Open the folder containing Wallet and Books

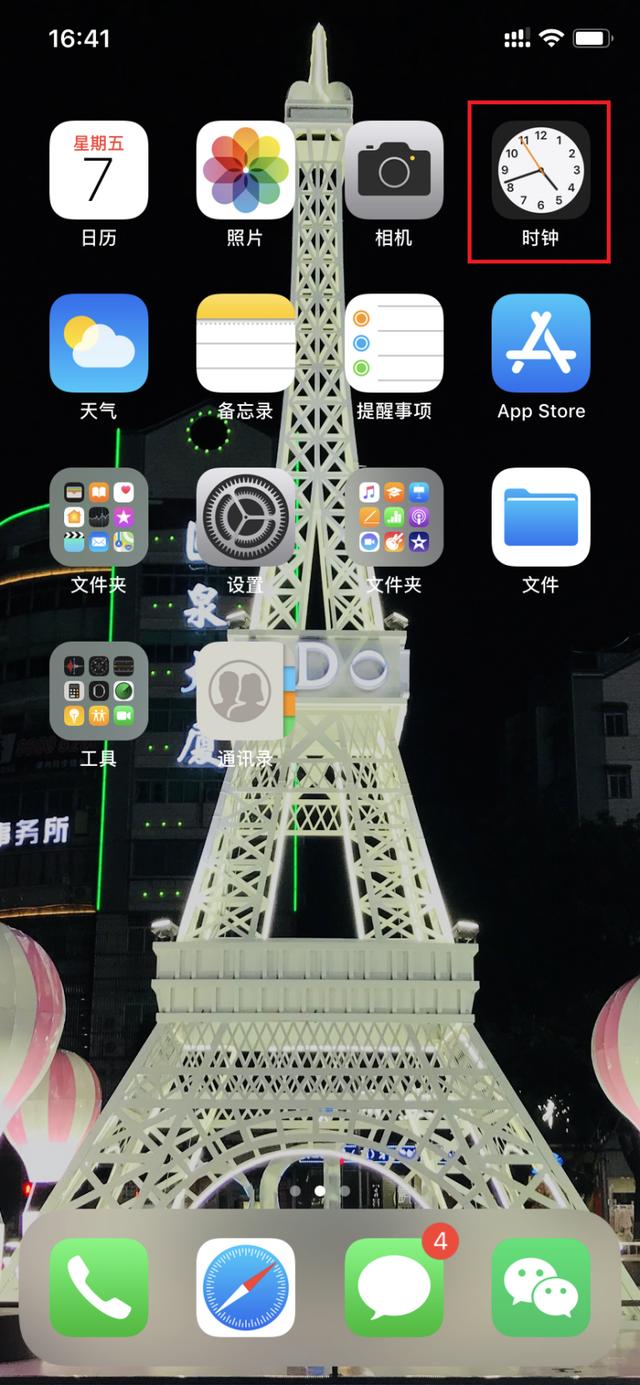pyautogui.click(x=99, y=517)
